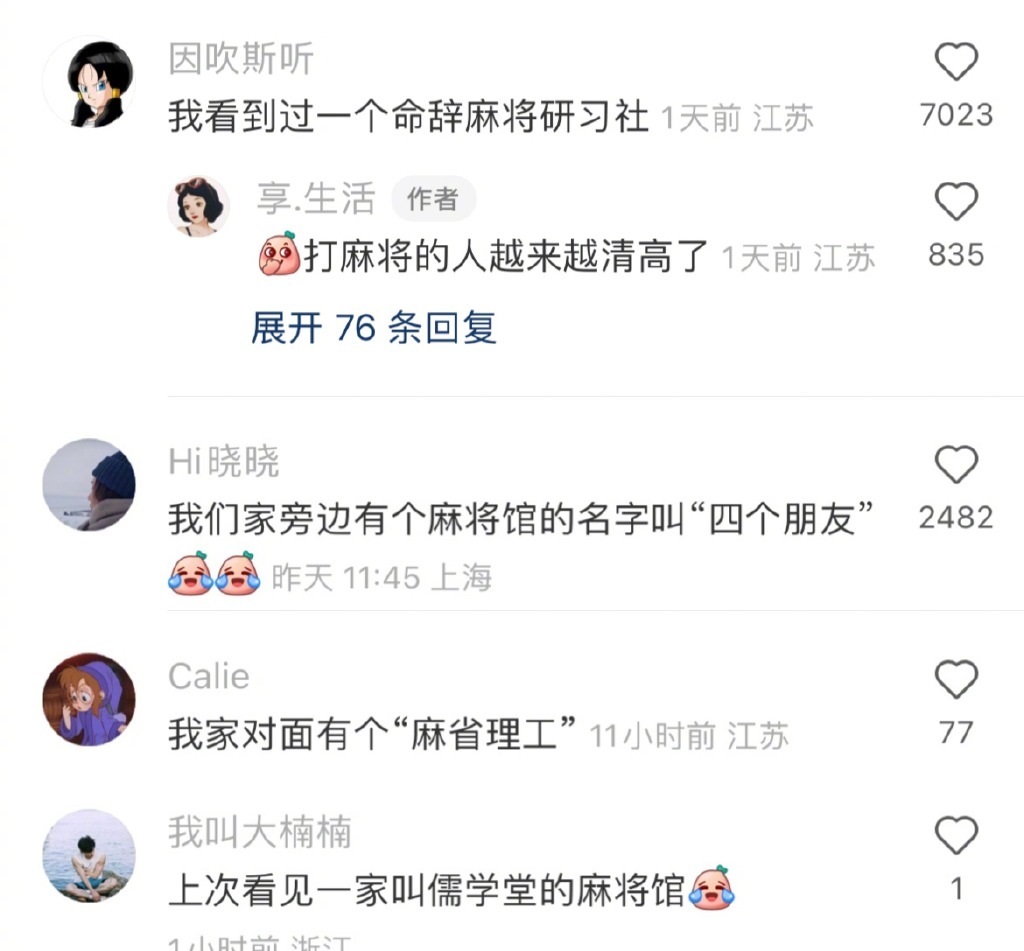Screen dimensions: 1024x951
Task: Like Calie's comment about 麻省理工
Action: (956, 680)
